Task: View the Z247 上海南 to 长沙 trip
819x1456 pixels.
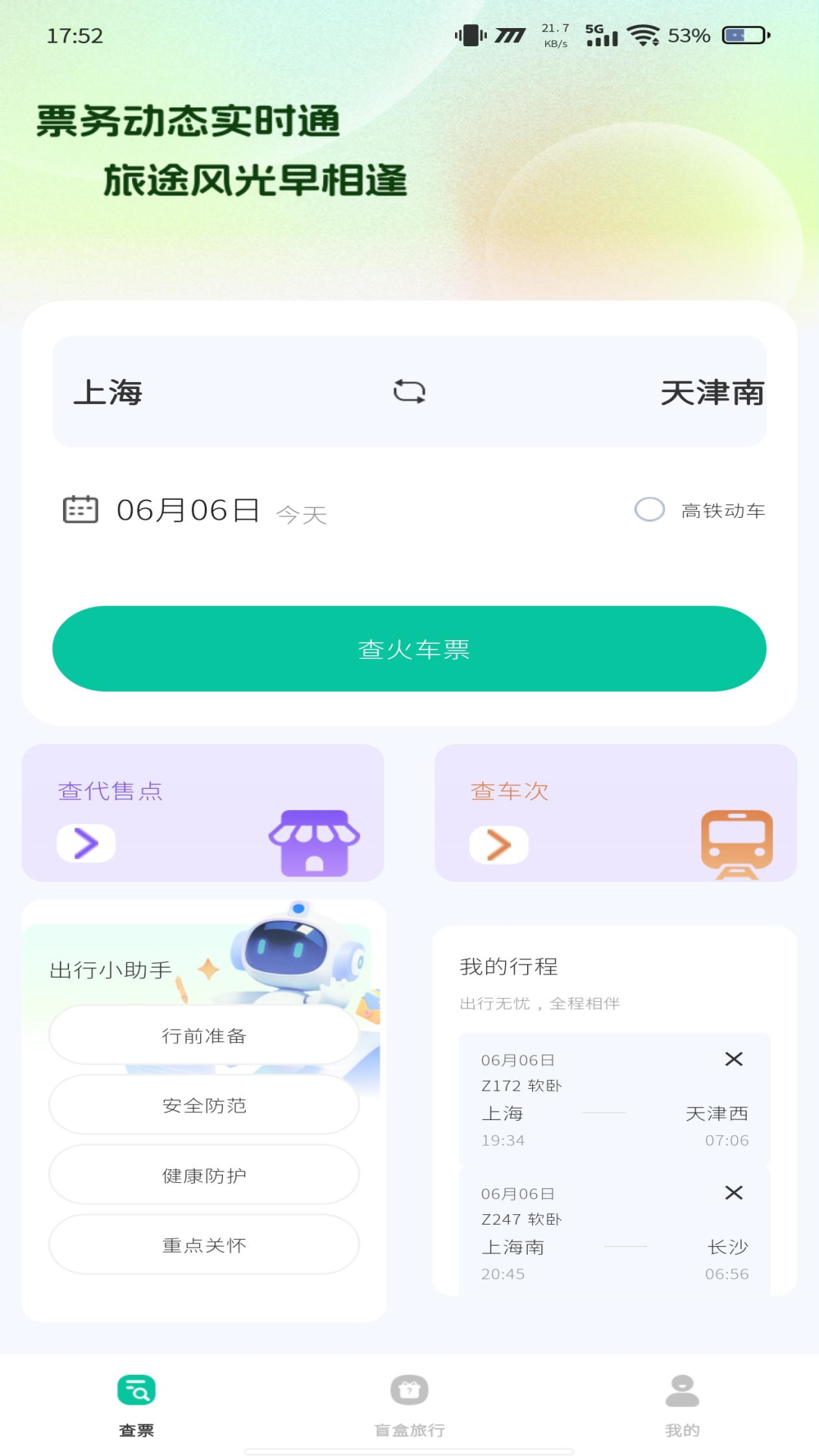Action: click(x=614, y=1232)
